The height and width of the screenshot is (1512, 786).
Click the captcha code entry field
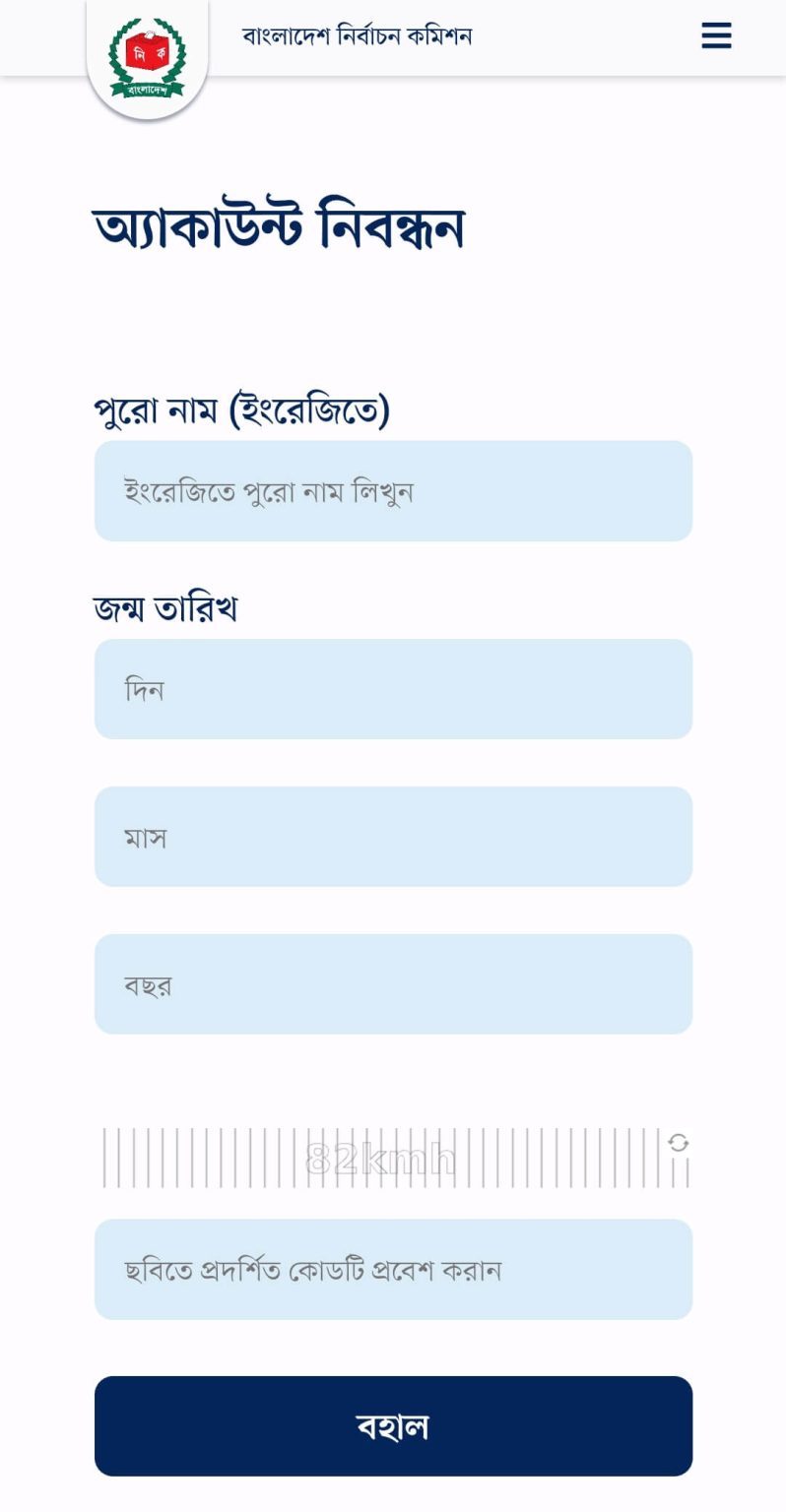click(392, 1269)
